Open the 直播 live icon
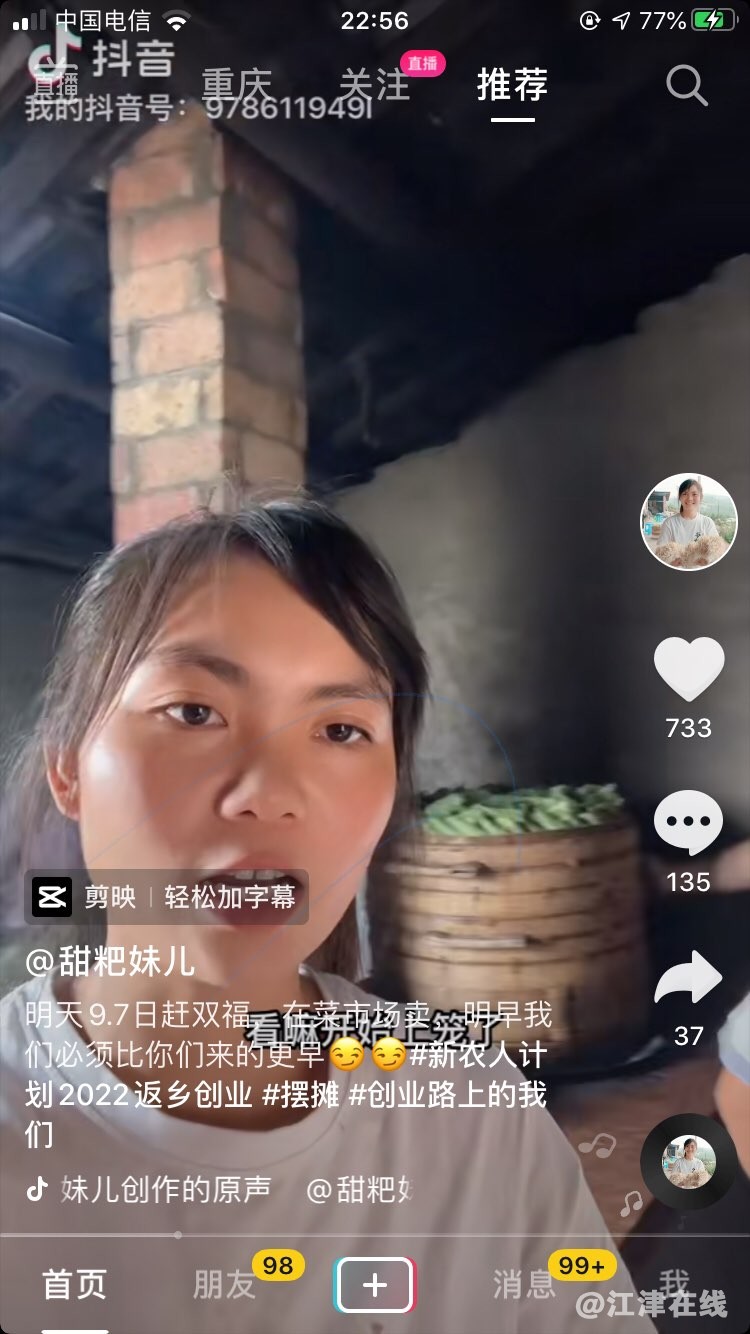 (55, 70)
